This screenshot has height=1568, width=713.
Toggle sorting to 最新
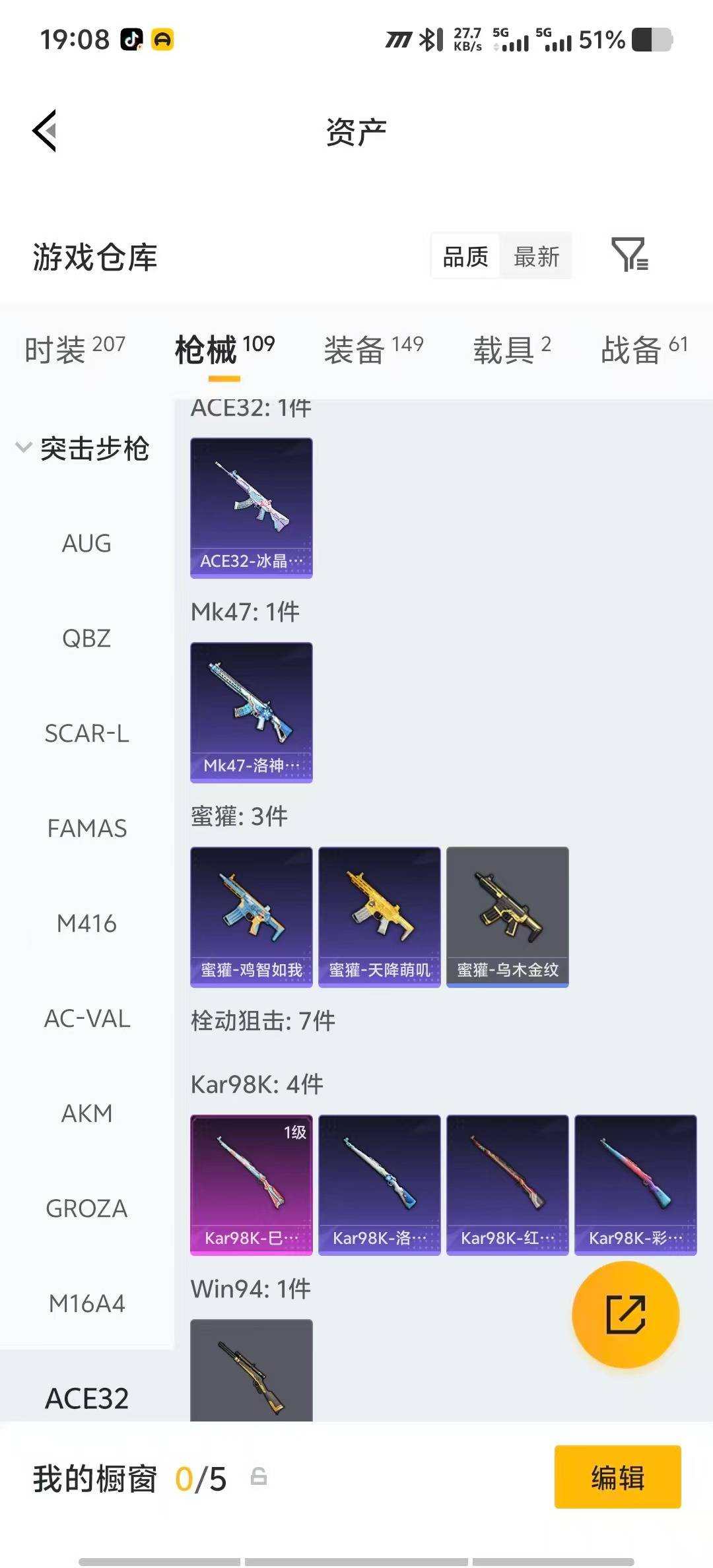click(536, 256)
